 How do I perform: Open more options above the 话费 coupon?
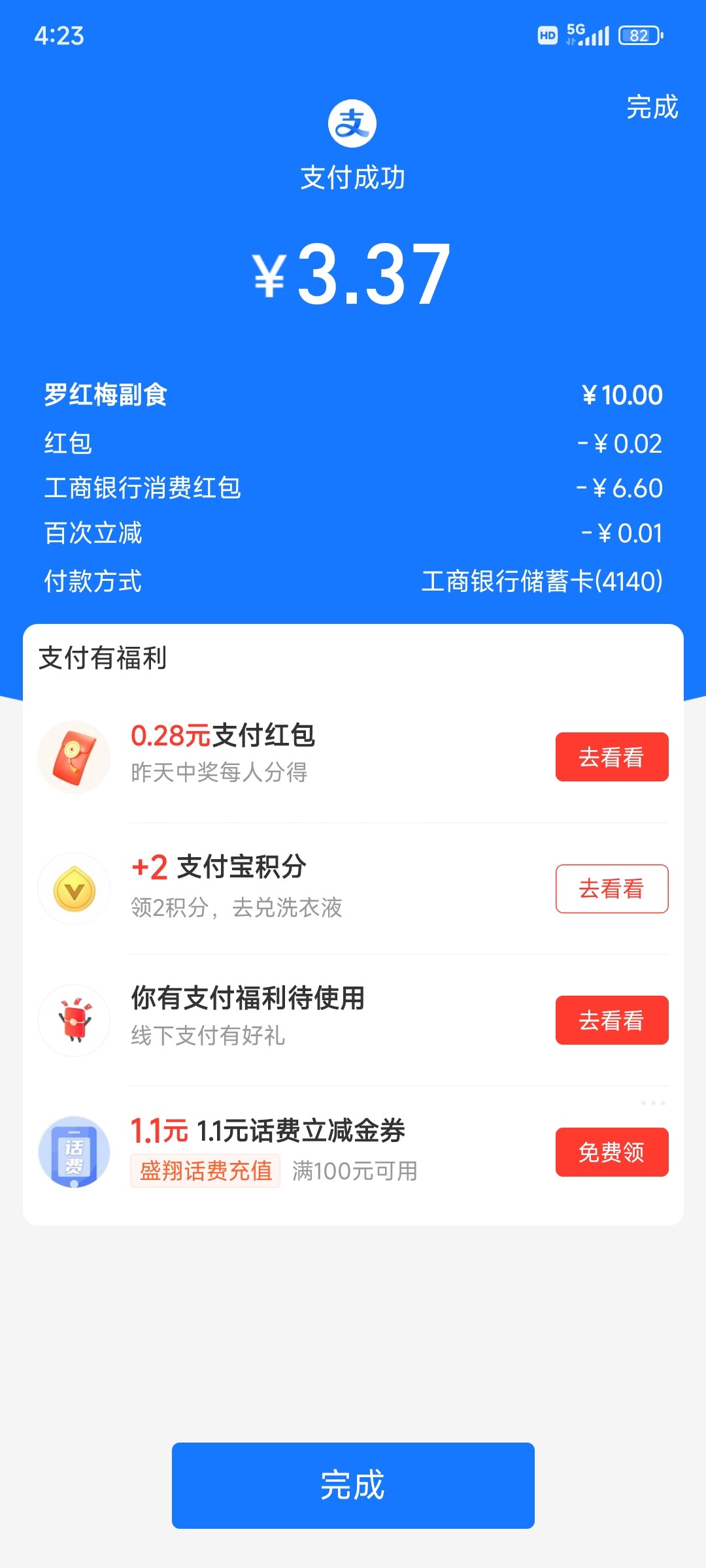tap(653, 1103)
